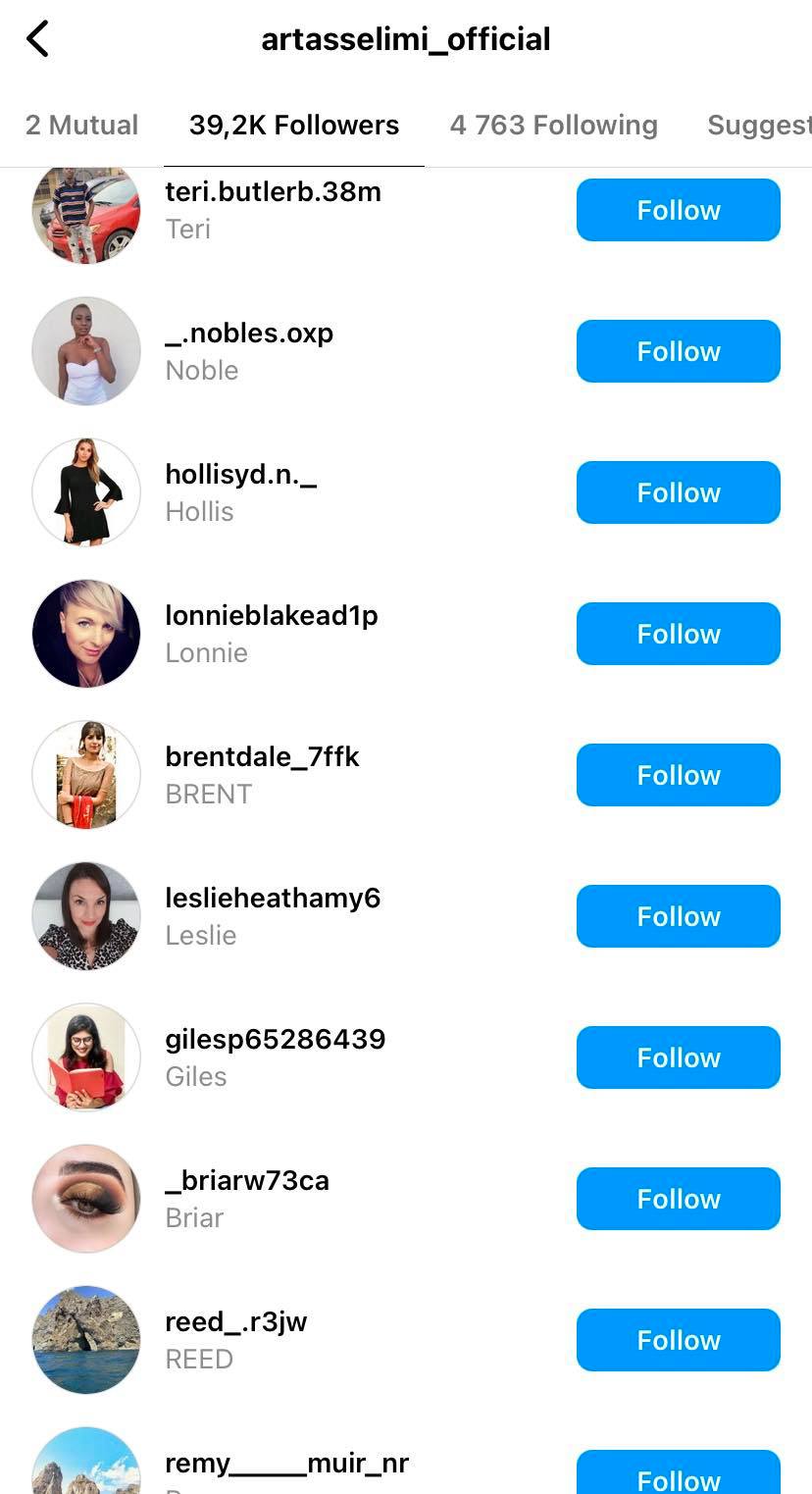Tap Follow beside brentdale_7ffk
Image resolution: width=812 pixels, height=1494 pixels.
(678, 775)
